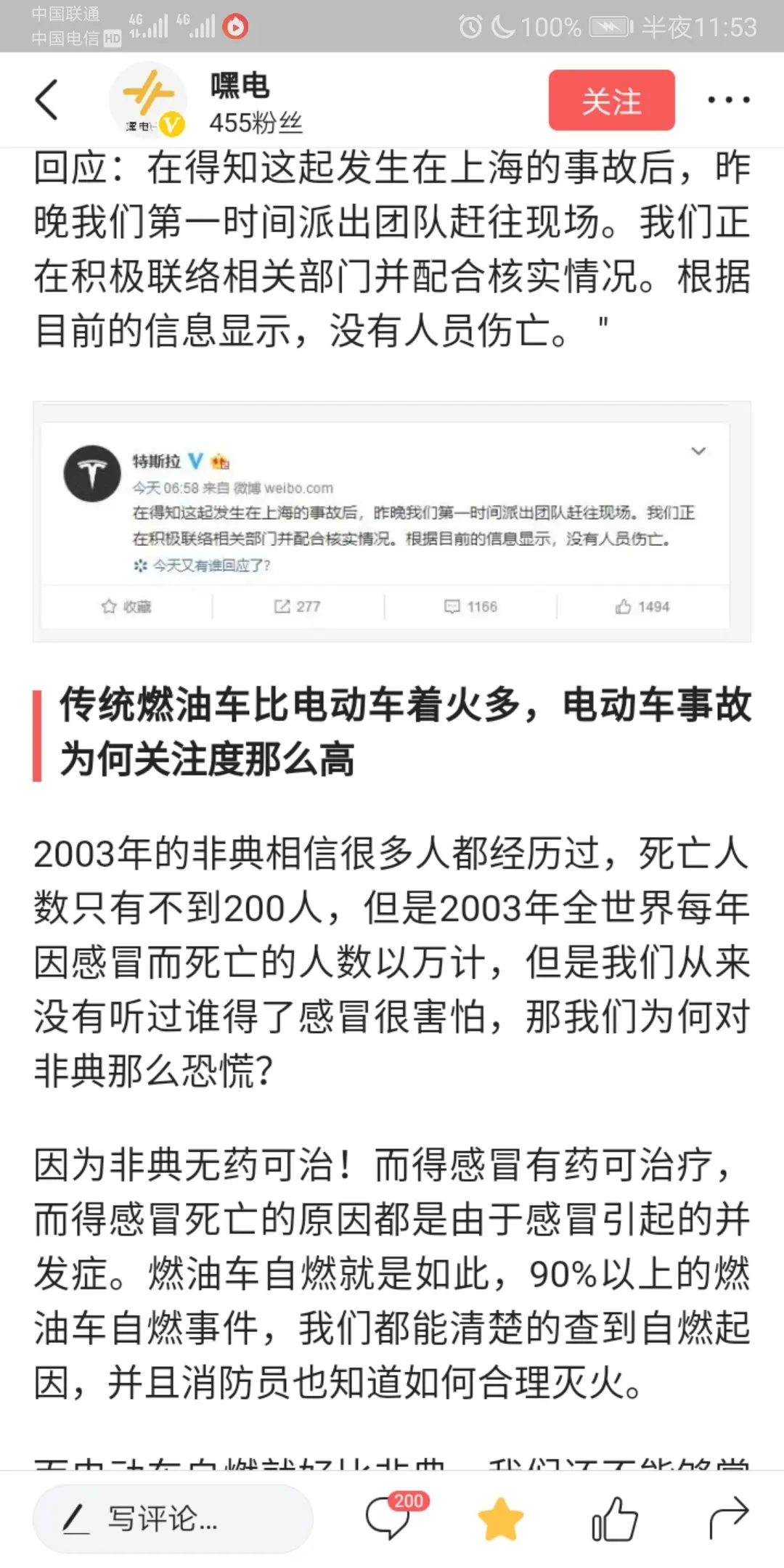The height and width of the screenshot is (1568, 784).
Task: Write a comment in 写评论 field
Action: [x=173, y=1519]
